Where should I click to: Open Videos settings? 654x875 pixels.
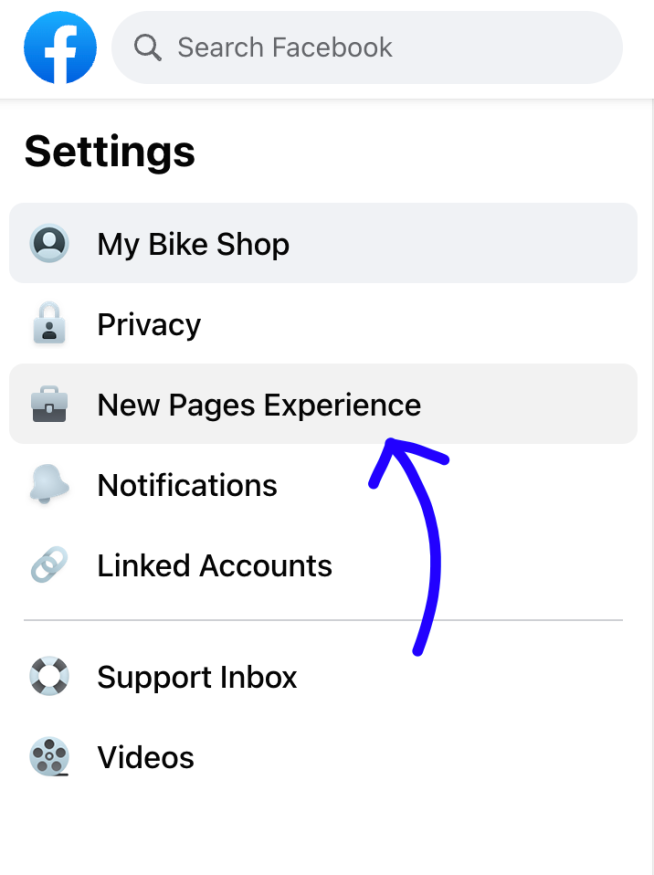(x=145, y=757)
